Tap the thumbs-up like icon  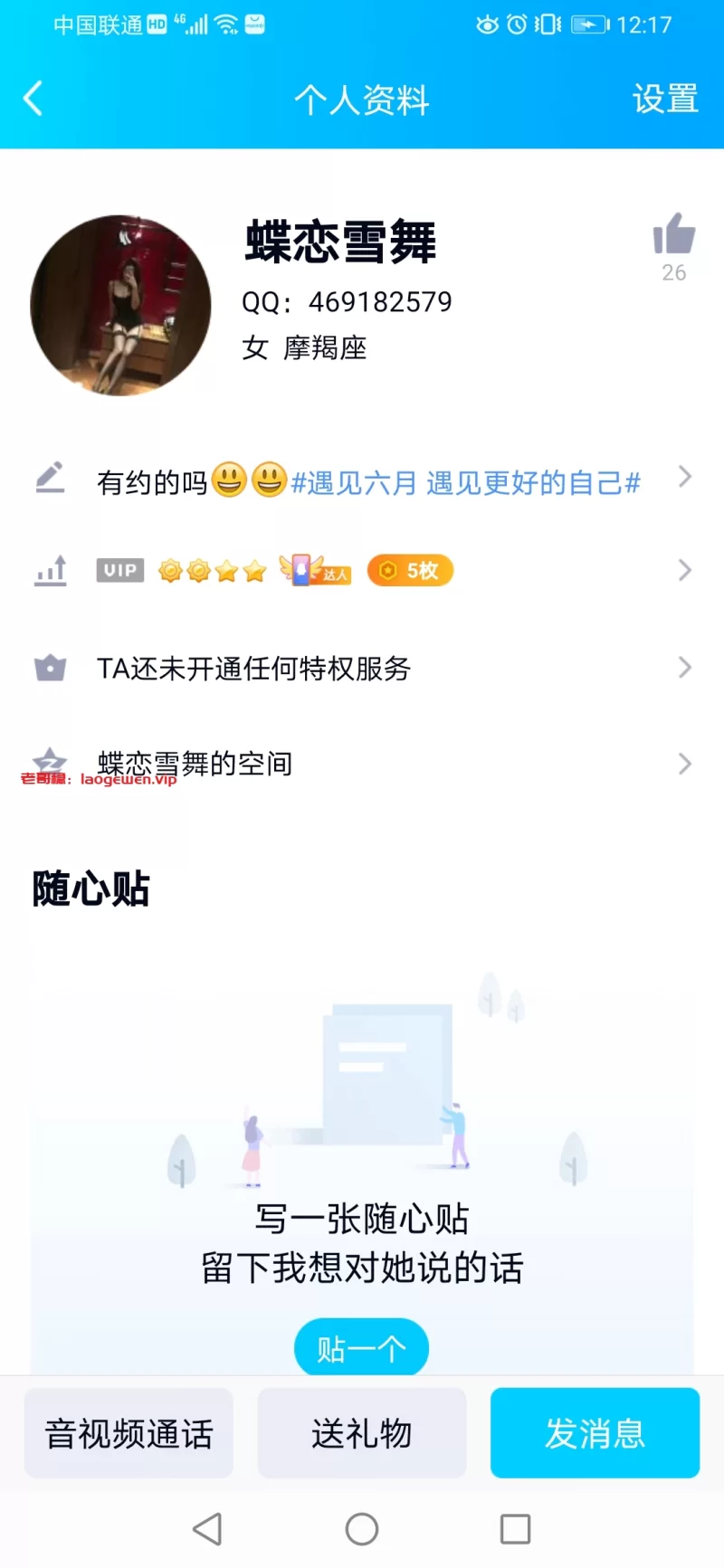click(673, 235)
